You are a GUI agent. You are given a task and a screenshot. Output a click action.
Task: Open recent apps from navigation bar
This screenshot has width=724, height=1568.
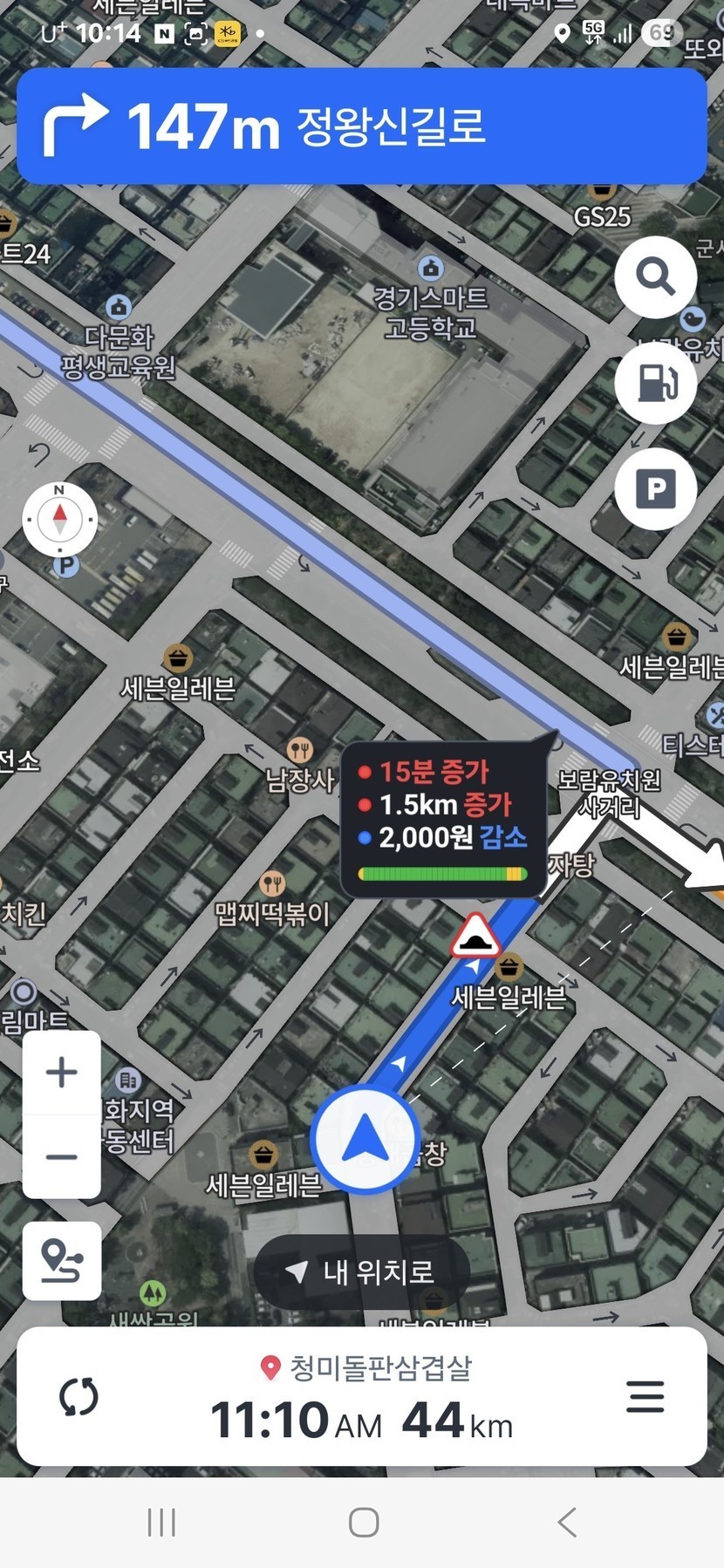coord(161,1523)
